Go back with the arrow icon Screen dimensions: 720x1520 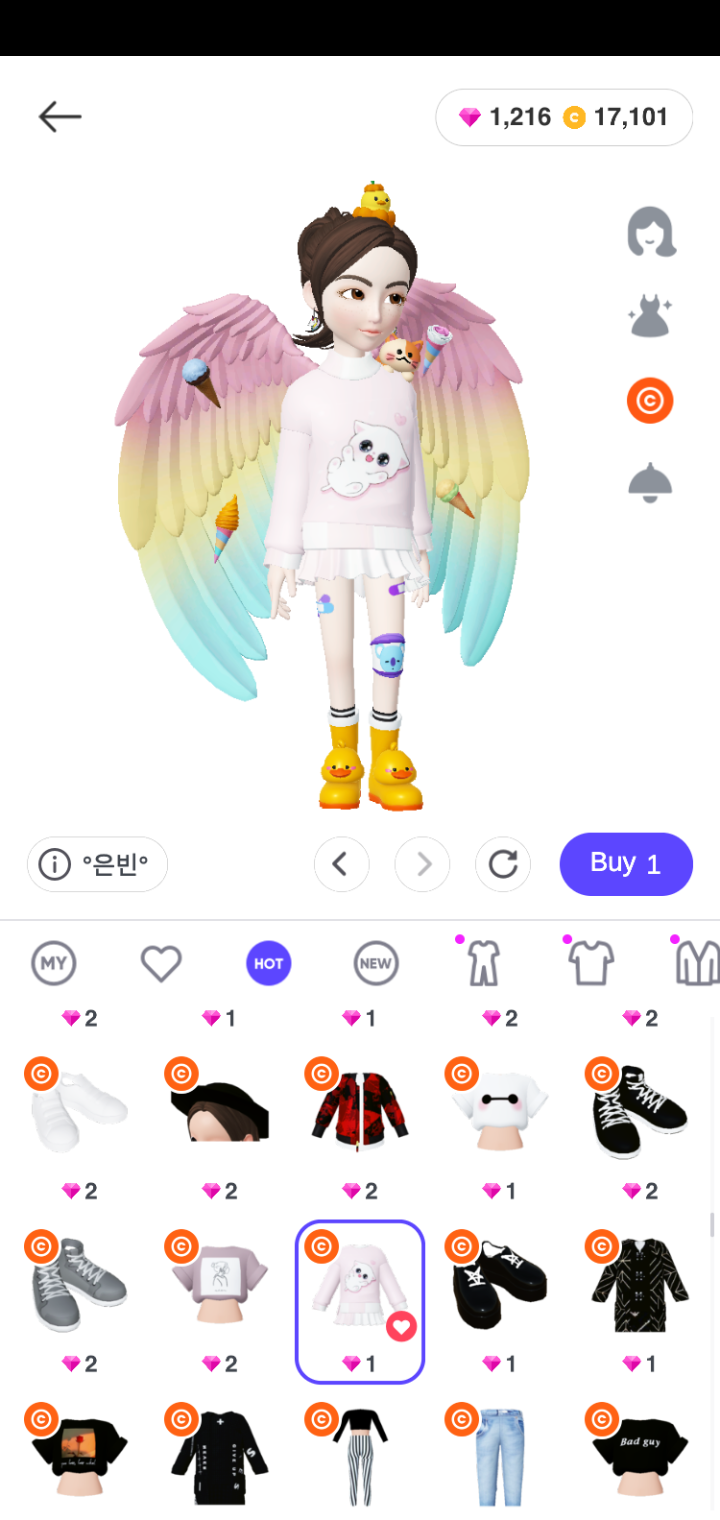click(x=60, y=117)
